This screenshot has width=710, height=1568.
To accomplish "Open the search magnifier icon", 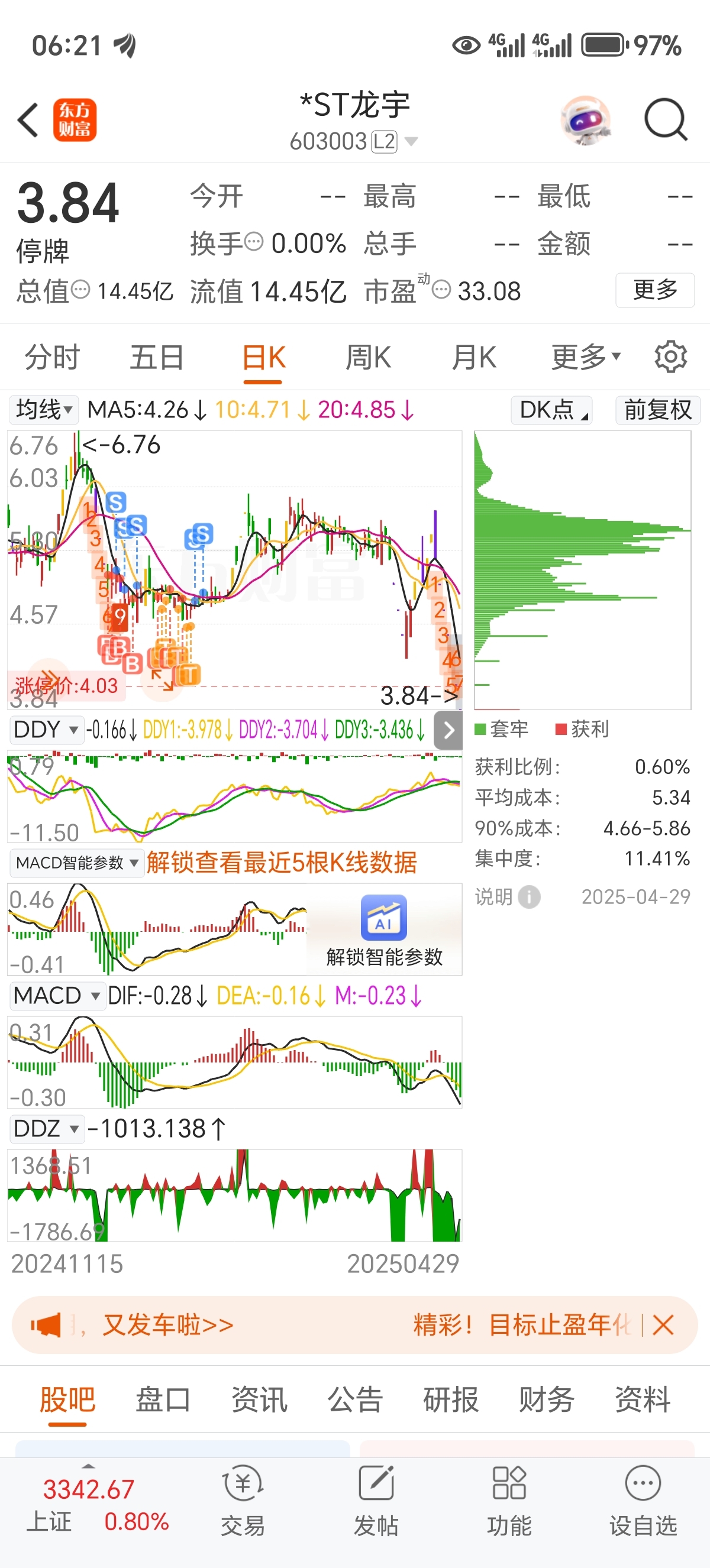I will pos(666,120).
